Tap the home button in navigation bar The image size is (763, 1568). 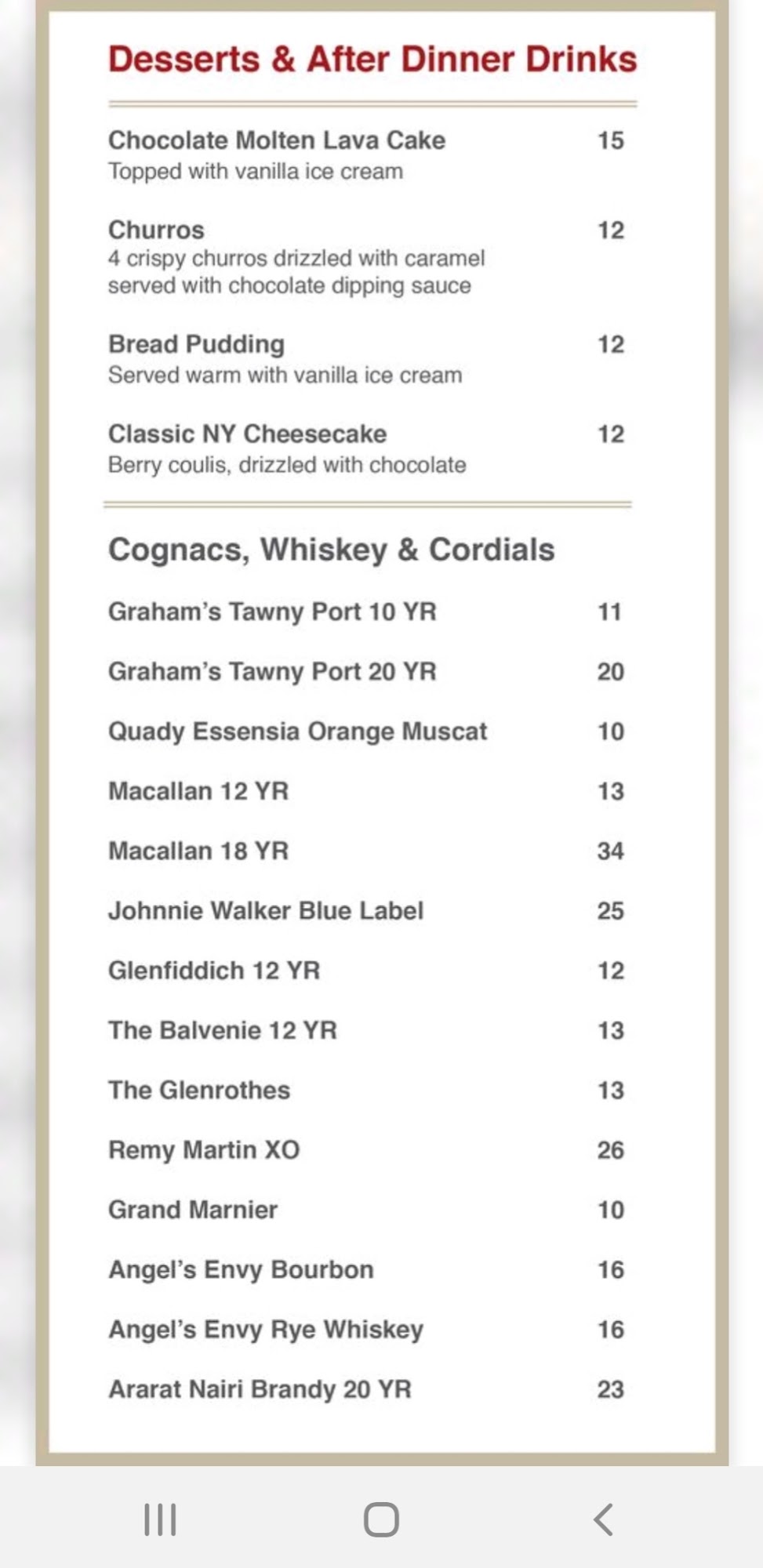(x=382, y=1519)
